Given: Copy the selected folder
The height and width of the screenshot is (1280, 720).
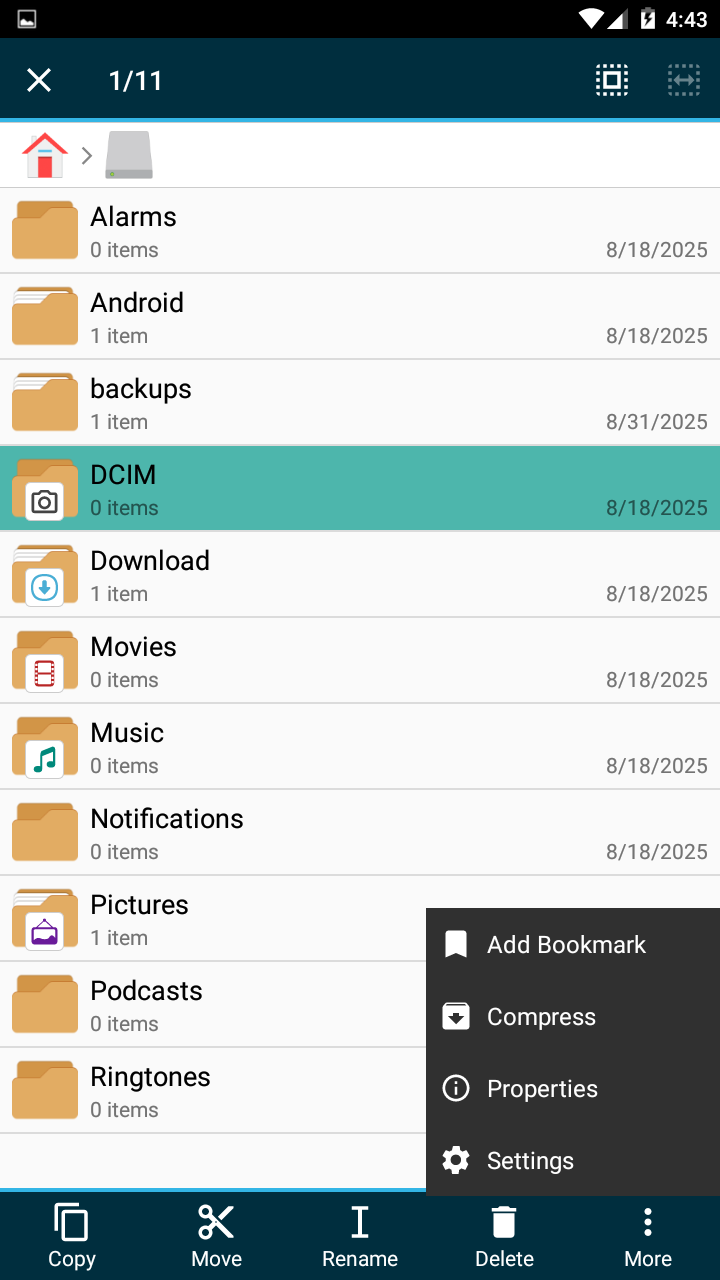Looking at the screenshot, I should (x=72, y=1237).
